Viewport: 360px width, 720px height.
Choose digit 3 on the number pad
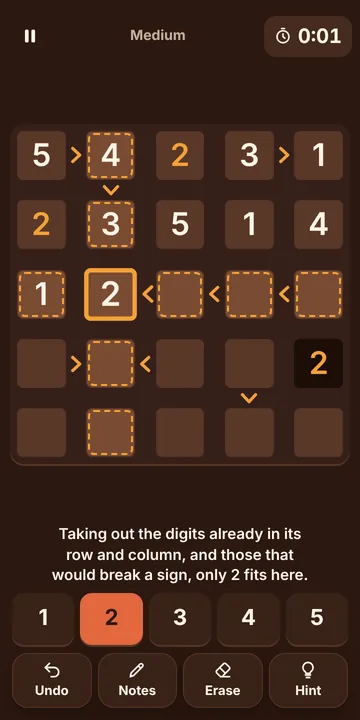(180, 619)
